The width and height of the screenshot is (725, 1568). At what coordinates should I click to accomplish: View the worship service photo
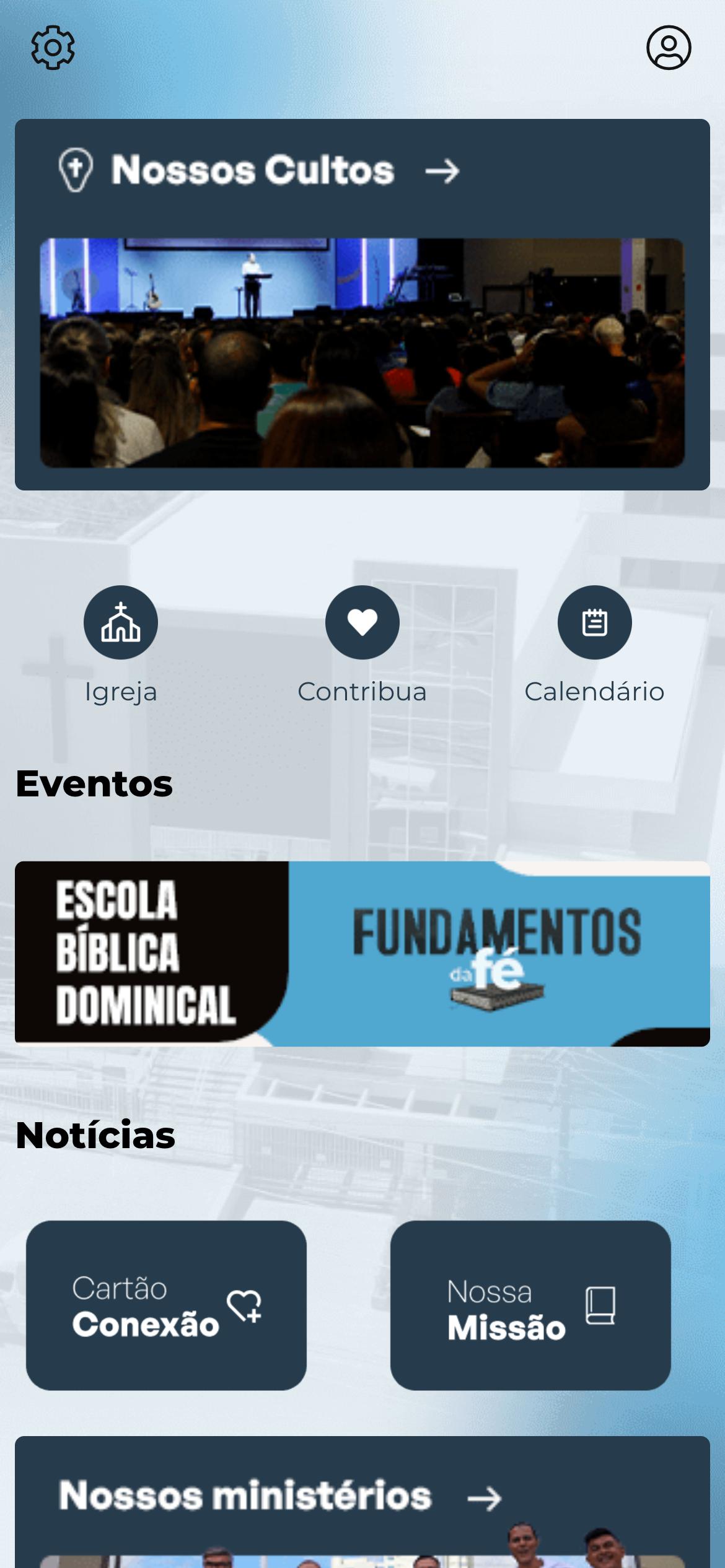[x=362, y=352]
